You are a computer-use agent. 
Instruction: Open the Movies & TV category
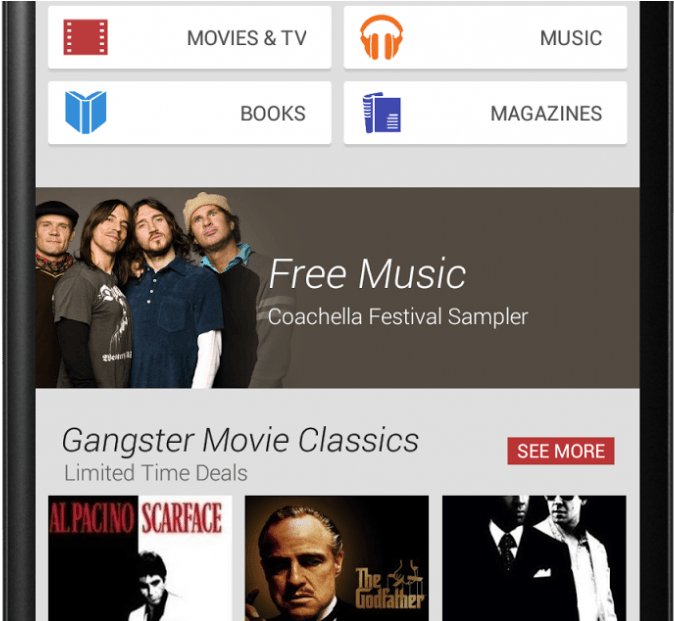[189, 38]
